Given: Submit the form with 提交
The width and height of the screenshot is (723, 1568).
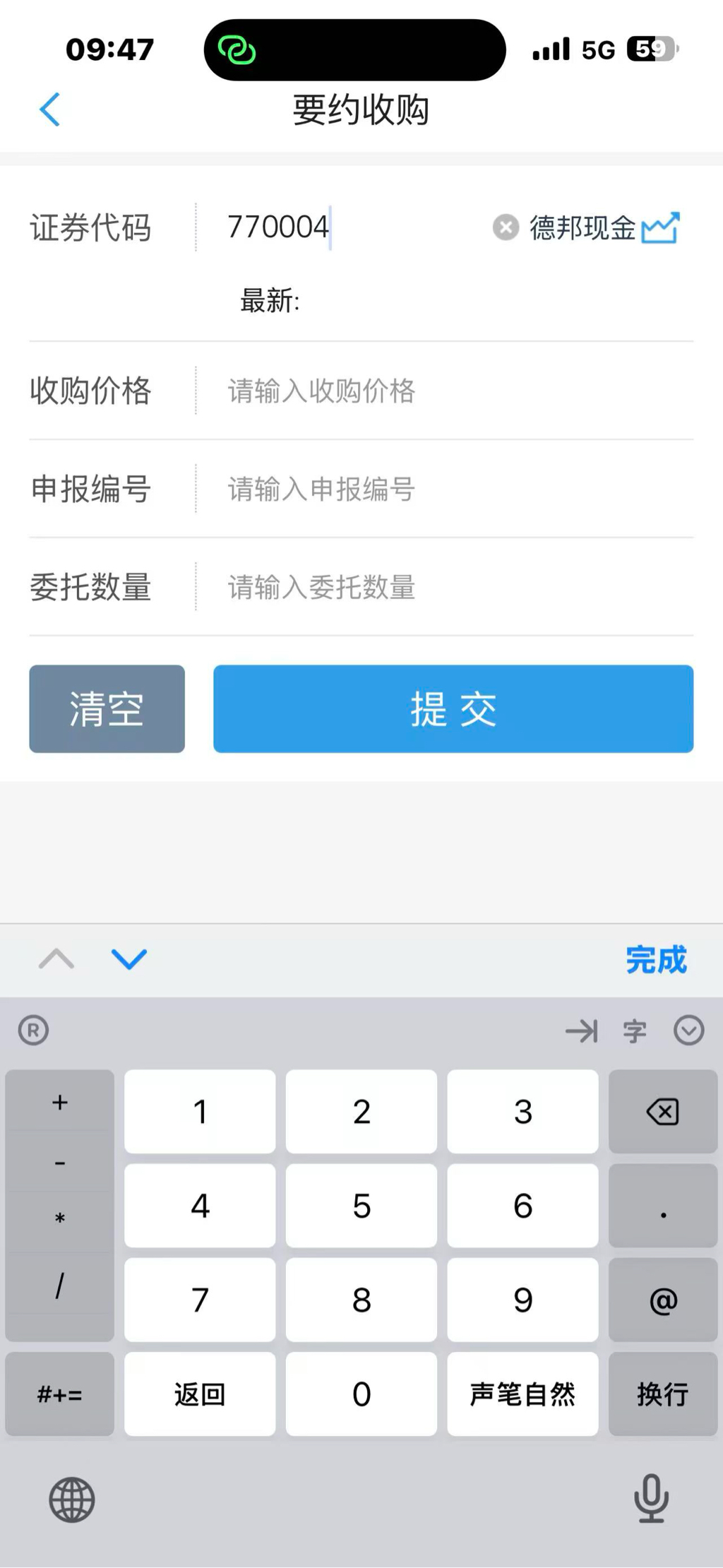Looking at the screenshot, I should [453, 708].
